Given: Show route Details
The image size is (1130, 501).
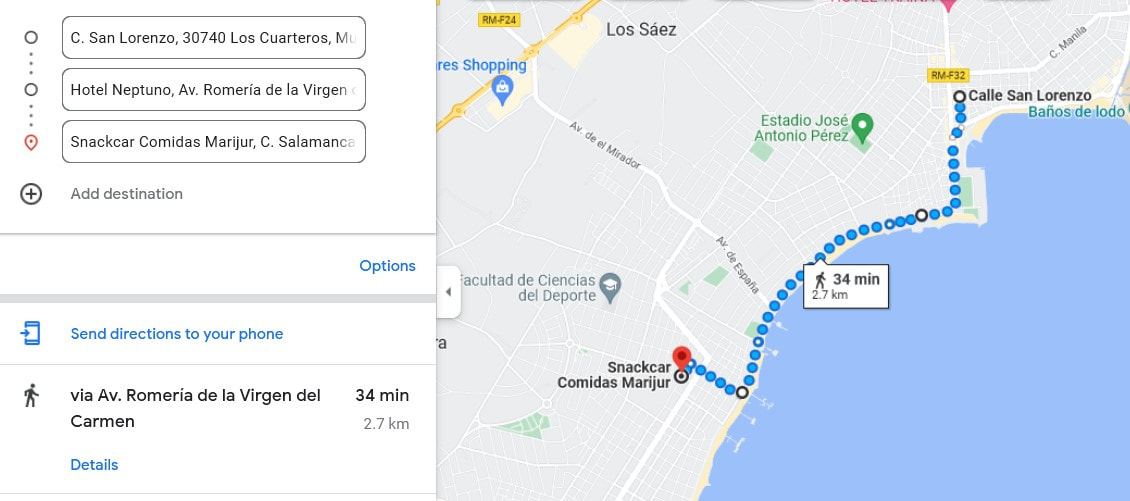Looking at the screenshot, I should (94, 465).
